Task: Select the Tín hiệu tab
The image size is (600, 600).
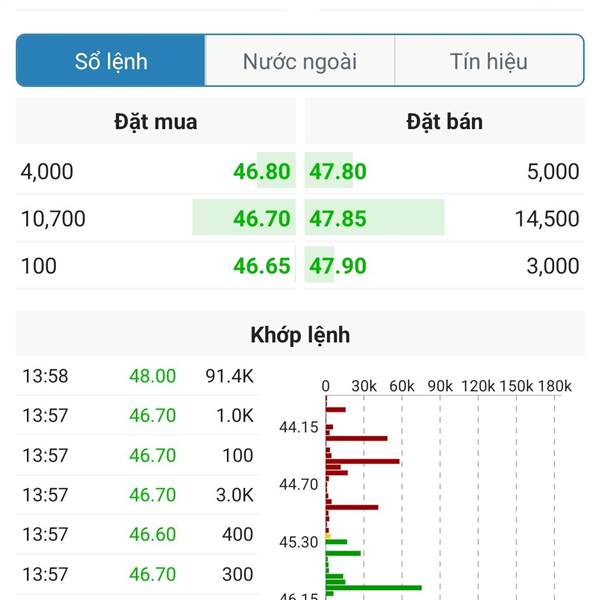Action: click(x=488, y=61)
